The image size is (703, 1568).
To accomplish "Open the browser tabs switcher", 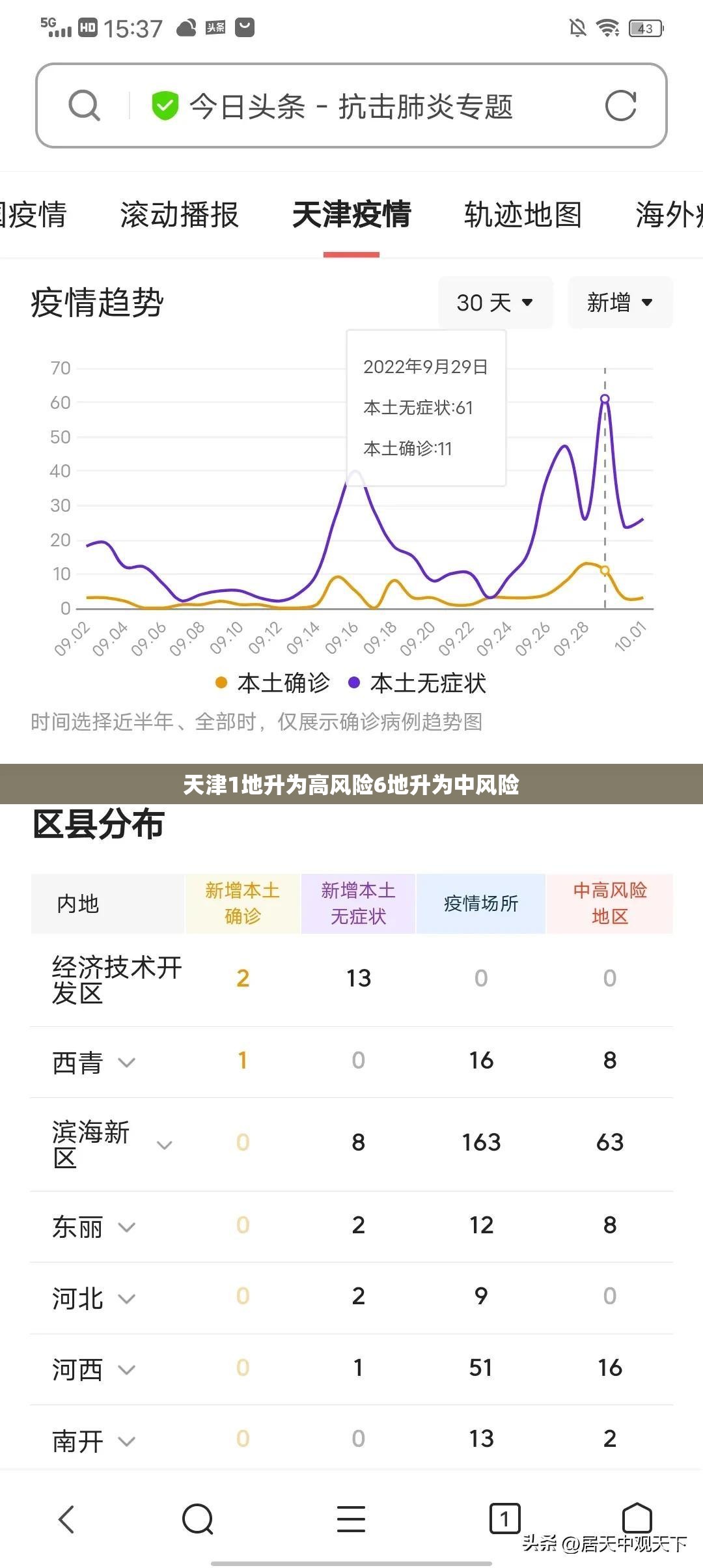I will click(504, 1519).
